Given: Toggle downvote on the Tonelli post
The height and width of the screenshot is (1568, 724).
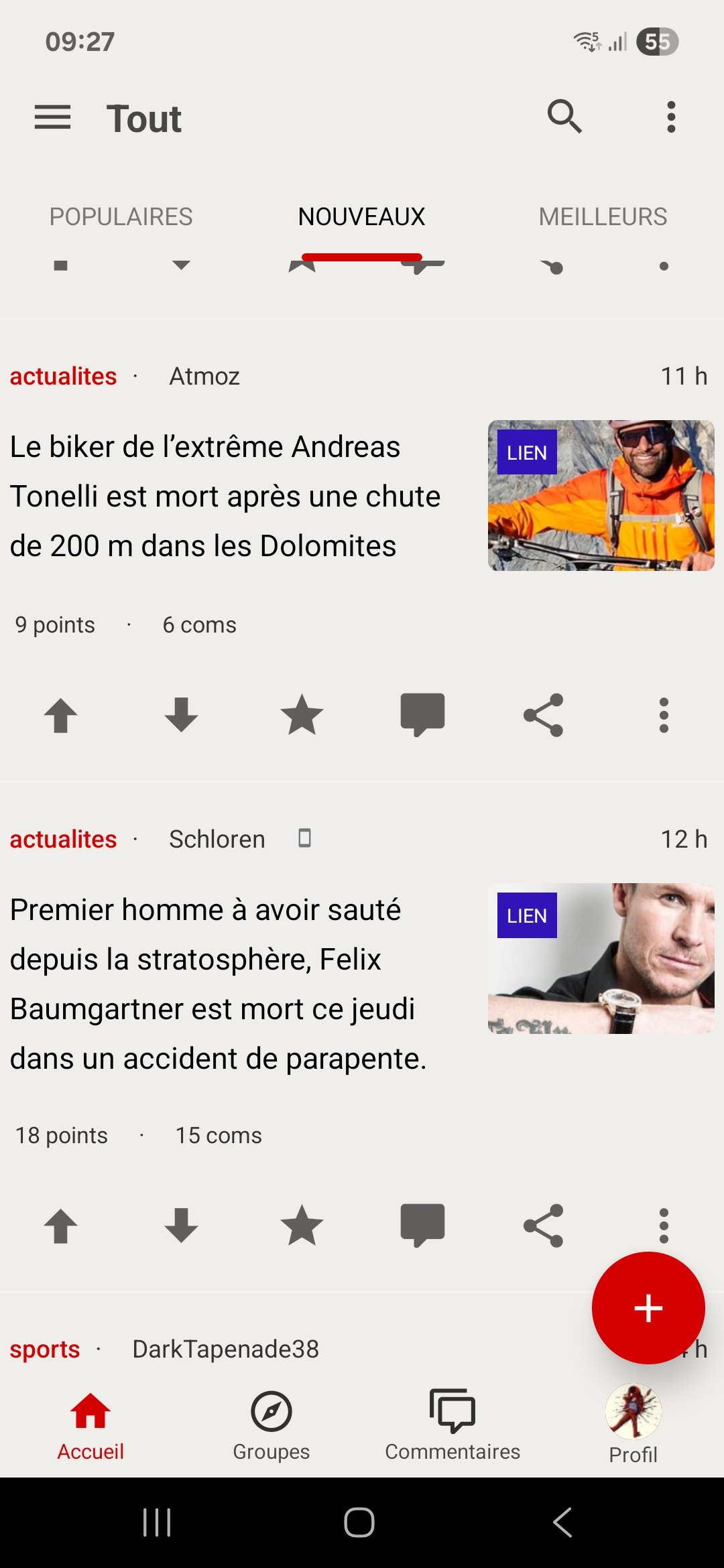Looking at the screenshot, I should tap(181, 715).
